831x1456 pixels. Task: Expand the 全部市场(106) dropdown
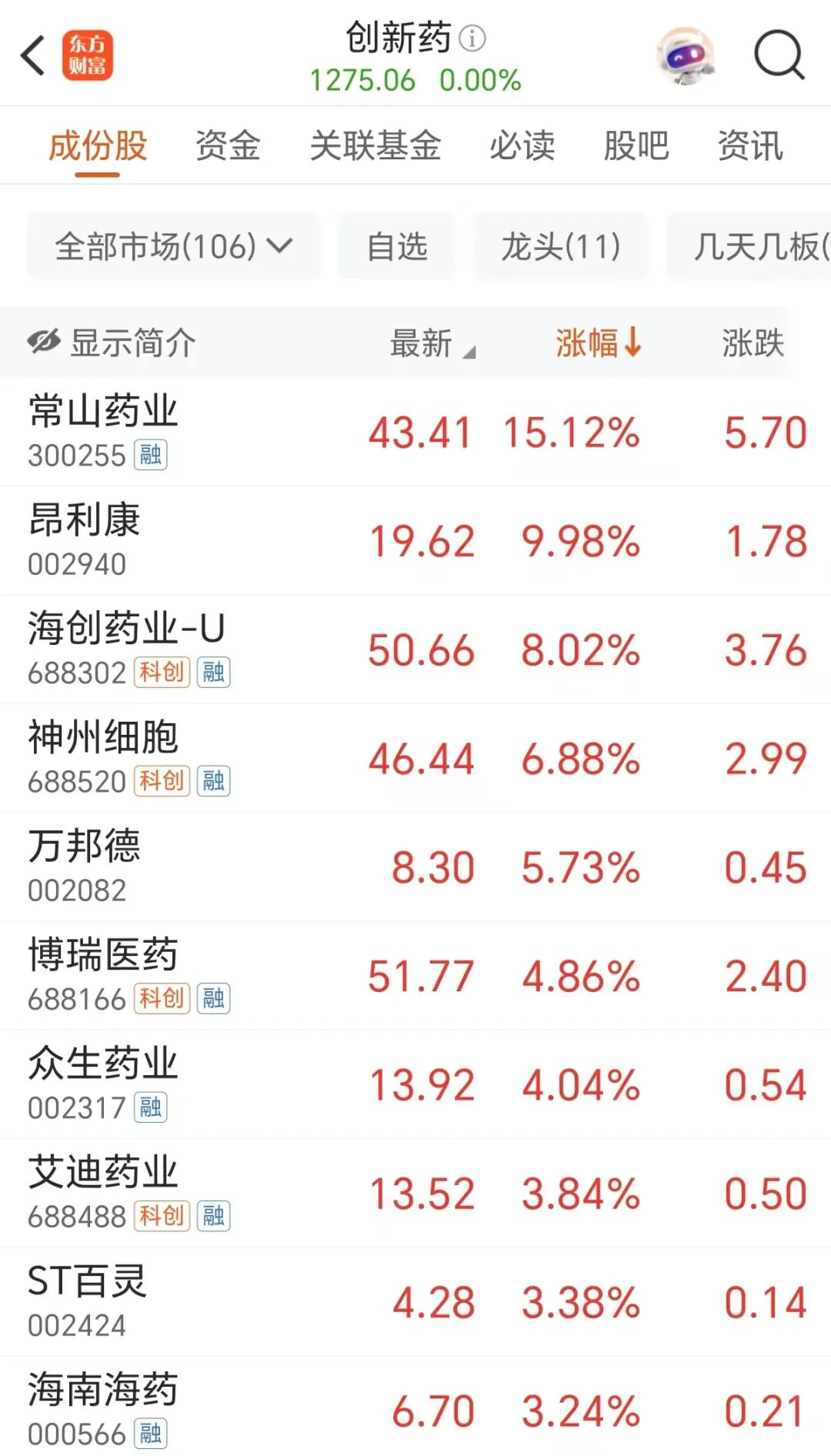173,246
